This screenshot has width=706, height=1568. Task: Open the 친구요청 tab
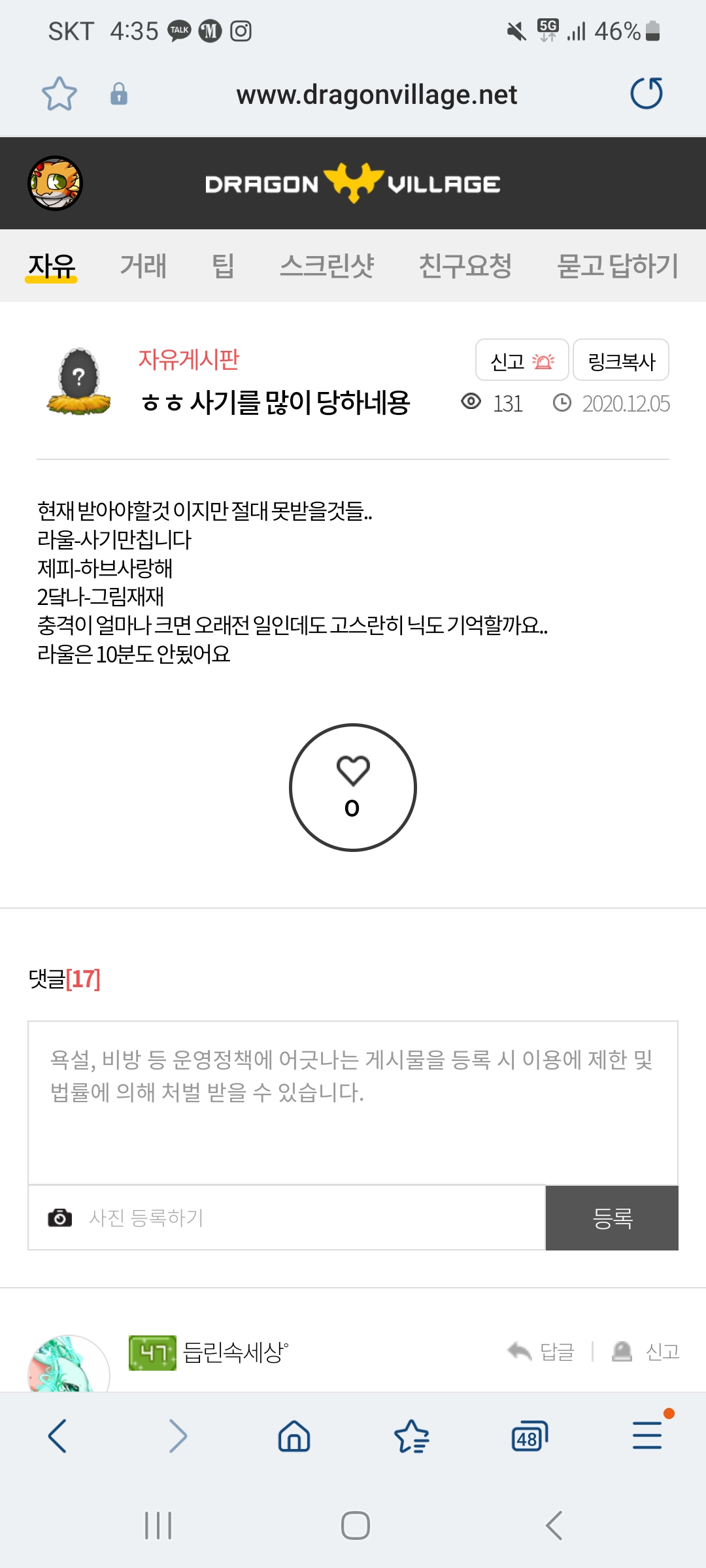[465, 266]
